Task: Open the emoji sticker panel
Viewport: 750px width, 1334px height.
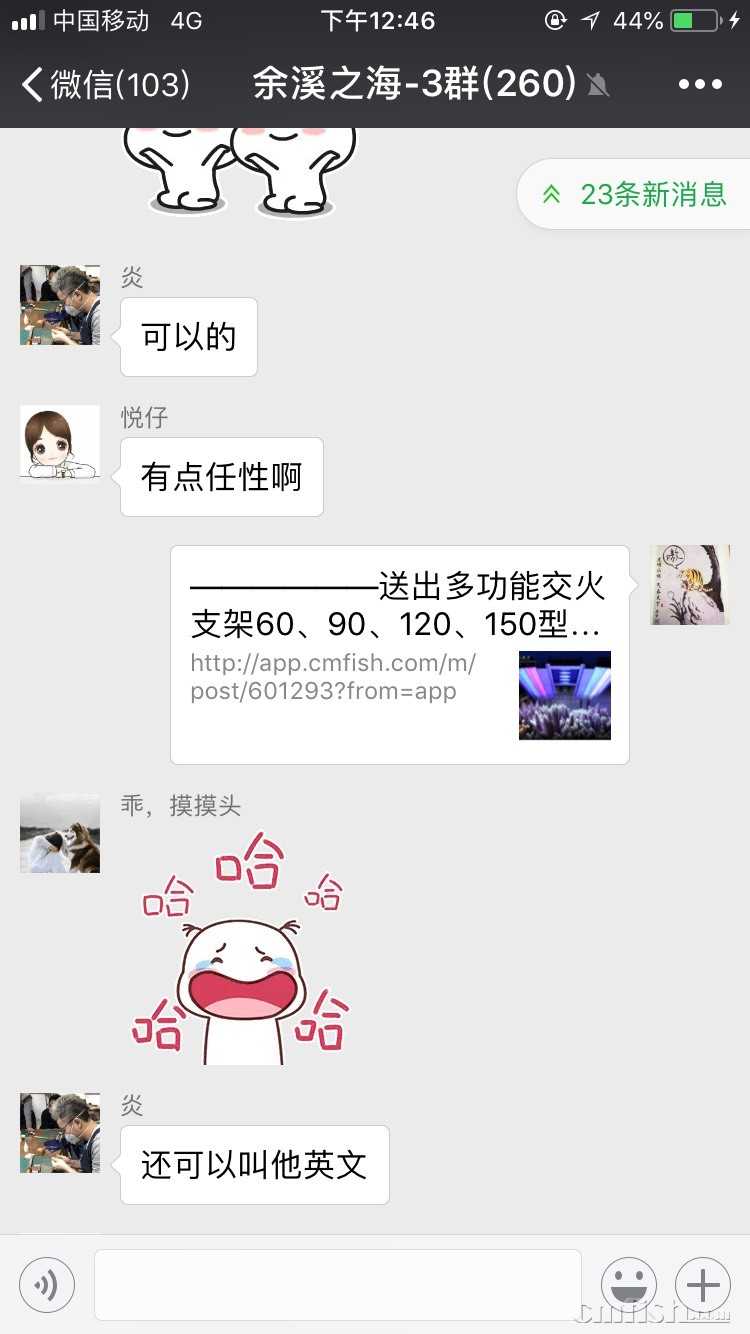Action: [x=628, y=1285]
